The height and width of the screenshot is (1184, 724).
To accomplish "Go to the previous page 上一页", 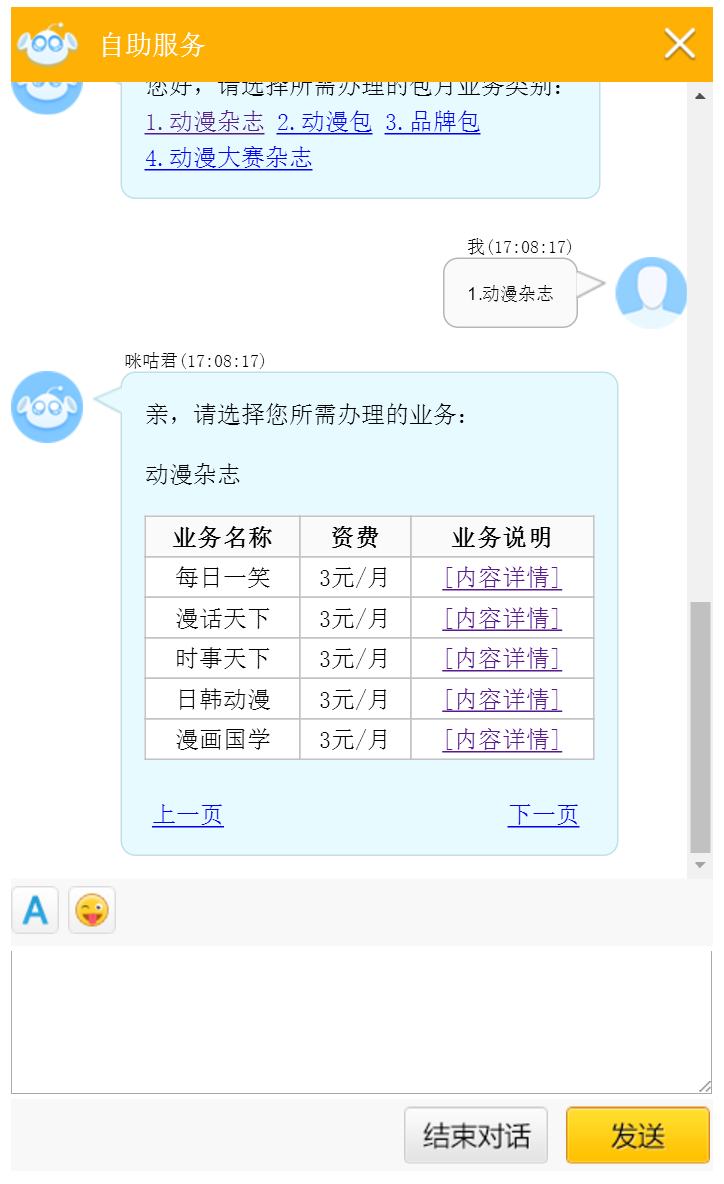I will click(x=187, y=815).
